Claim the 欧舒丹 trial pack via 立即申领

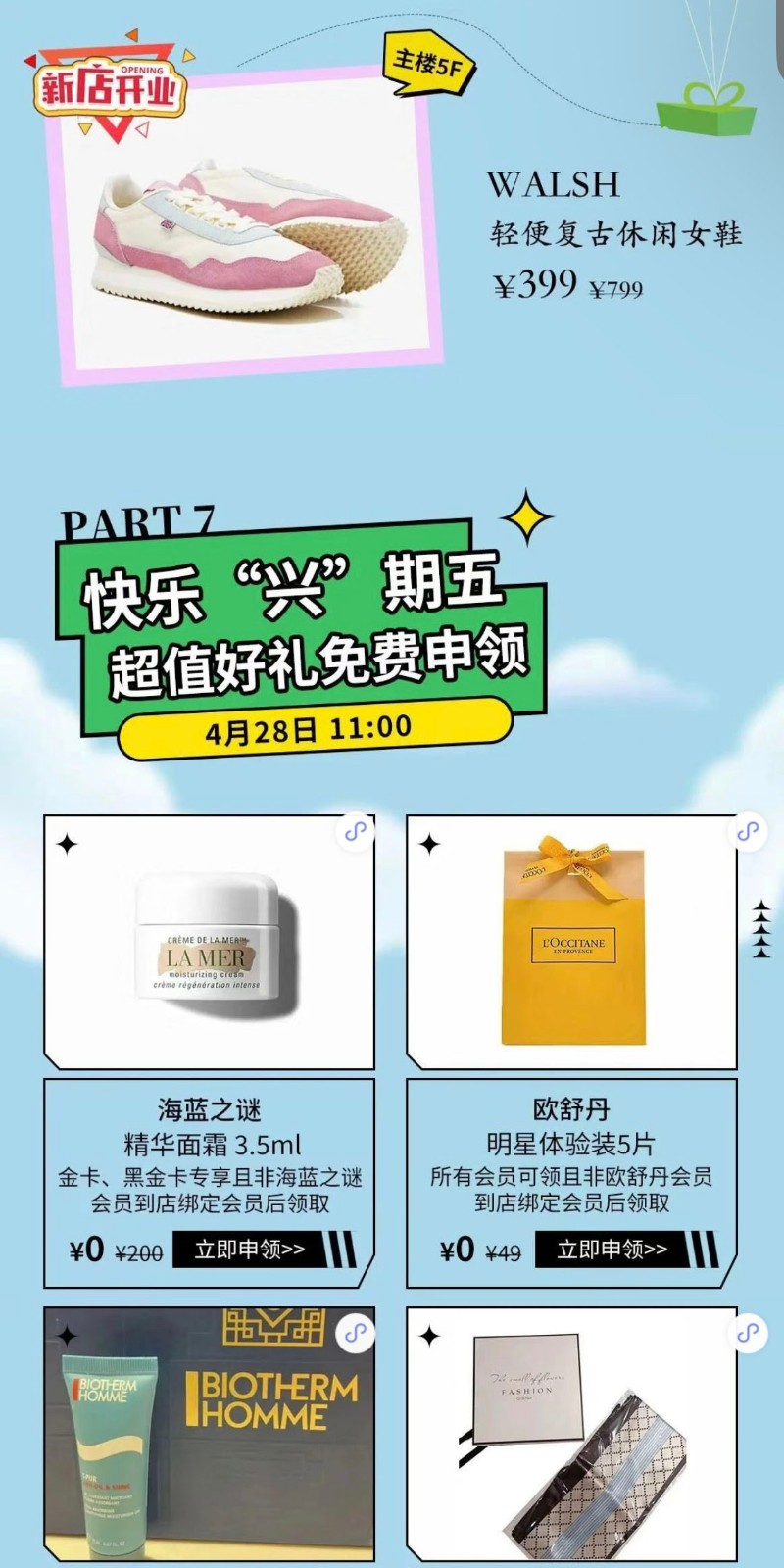pyautogui.click(x=612, y=1249)
